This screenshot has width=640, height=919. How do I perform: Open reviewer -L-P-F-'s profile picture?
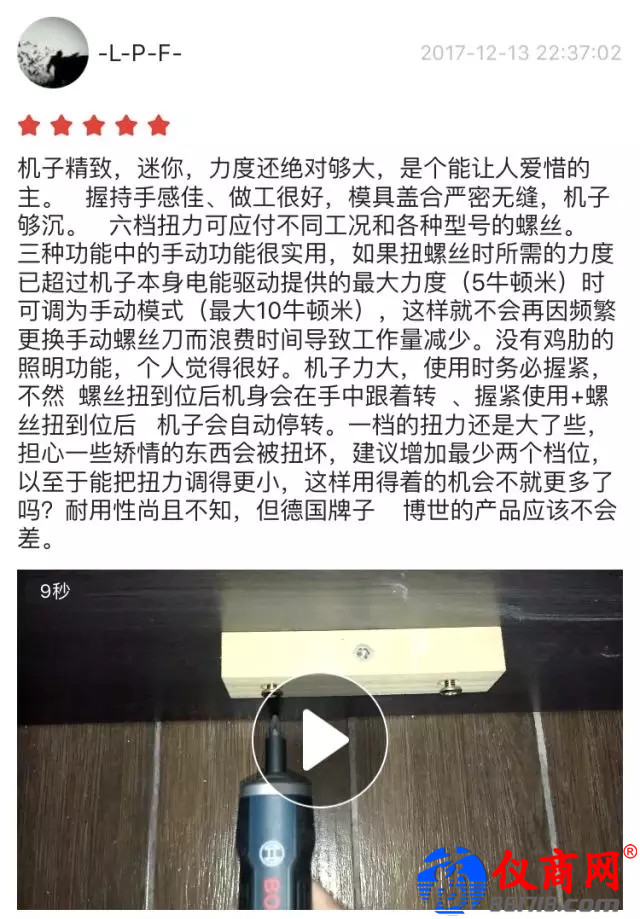tap(53, 53)
